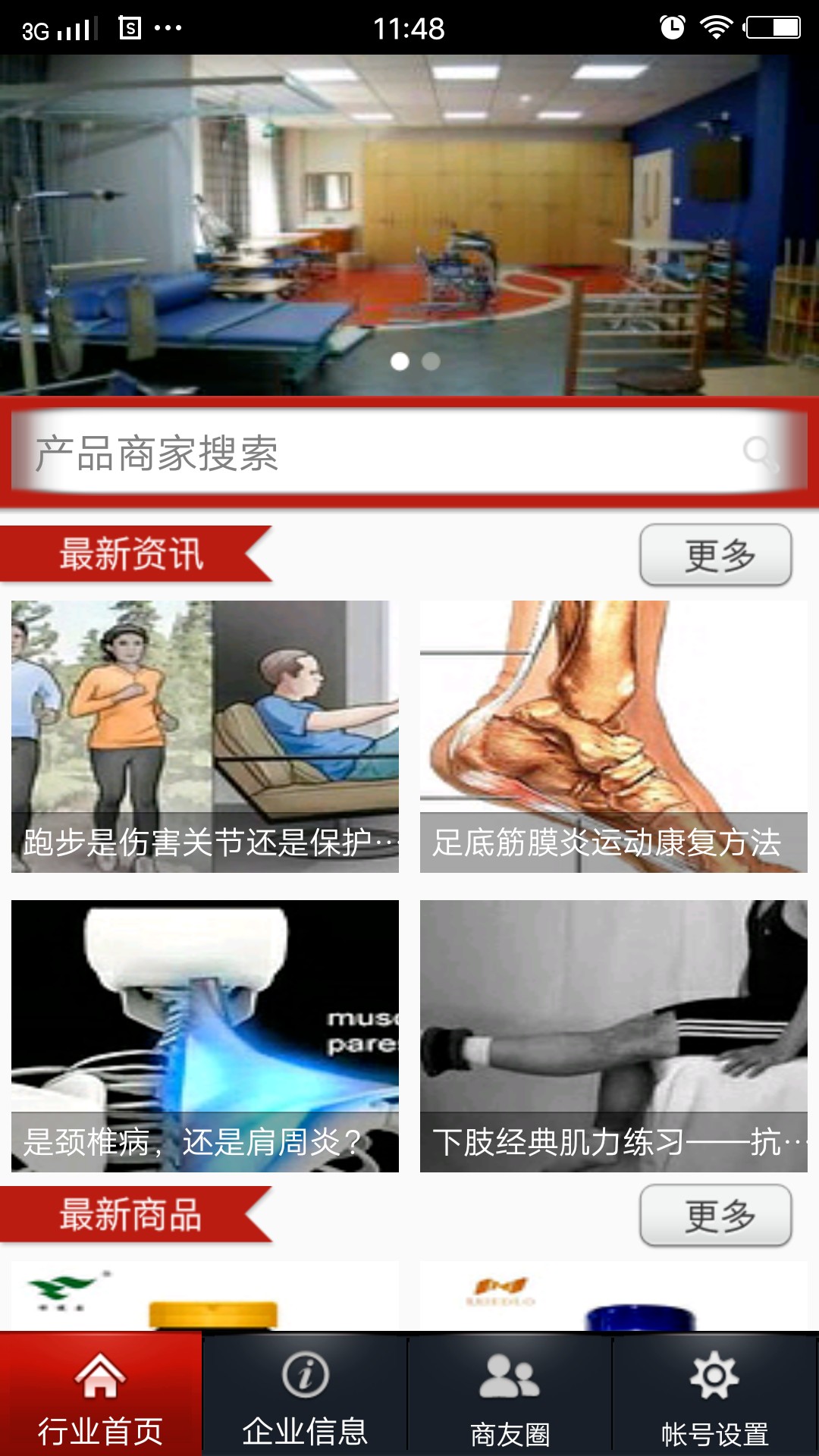Open 更多 next to 最新资讯
Viewport: 819px width, 1456px height.
point(716,556)
